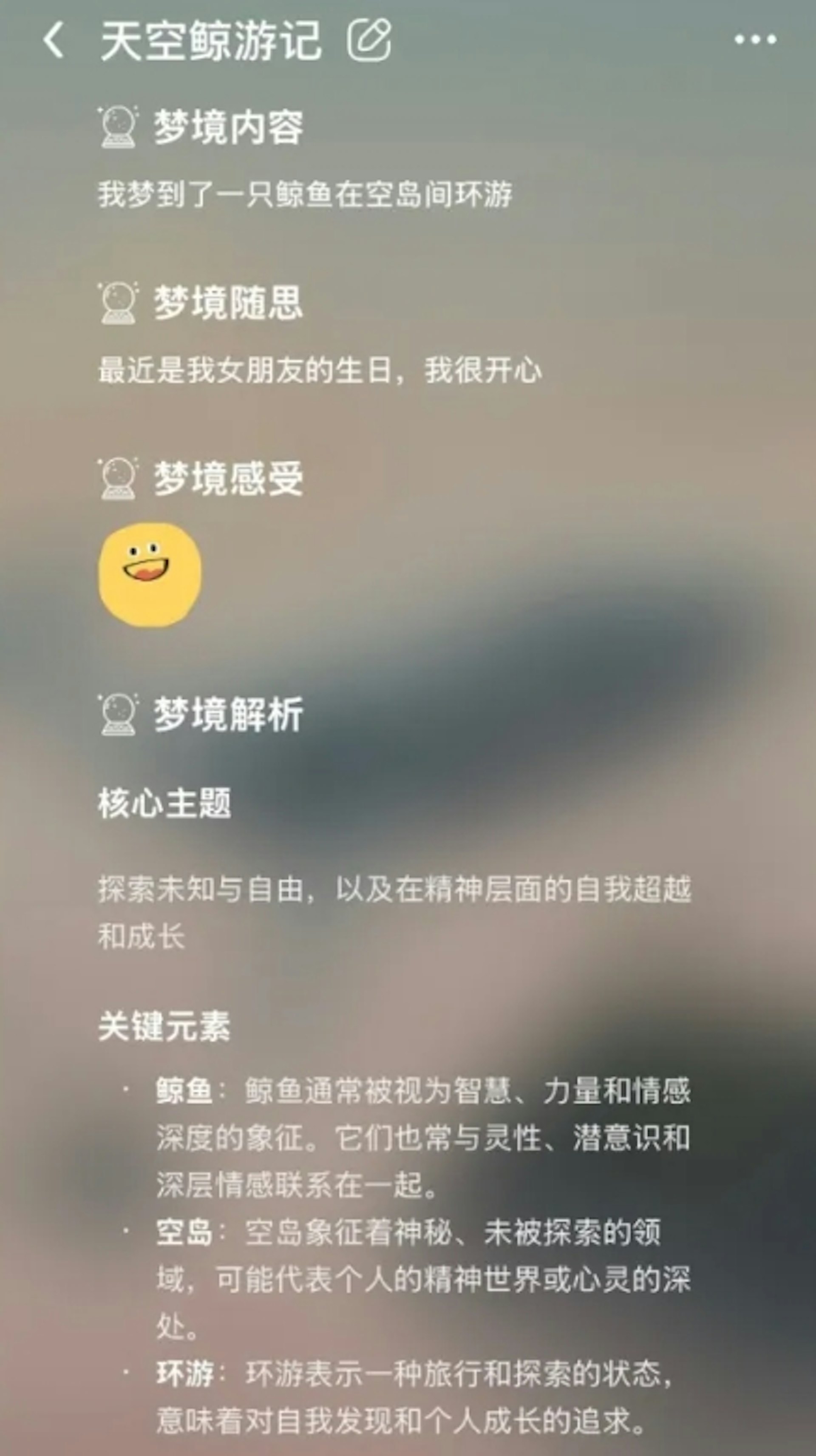Edit the title 天空鲸游记
Viewport: 816px width, 1456px height.
click(369, 40)
